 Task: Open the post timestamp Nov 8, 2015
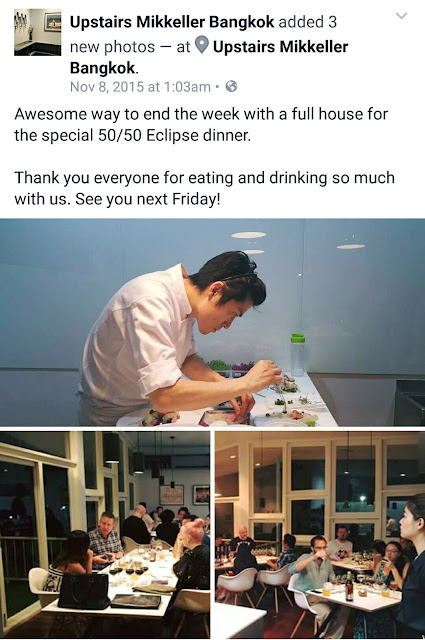[x=140, y=87]
